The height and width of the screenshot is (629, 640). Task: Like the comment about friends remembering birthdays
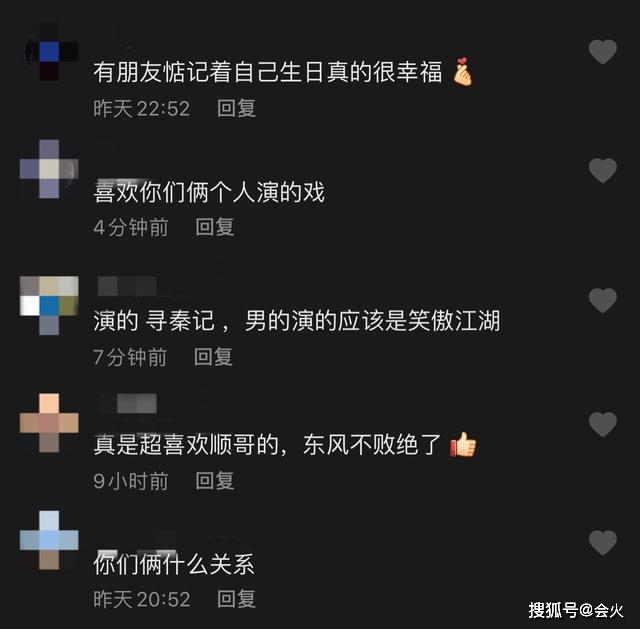(x=602, y=51)
